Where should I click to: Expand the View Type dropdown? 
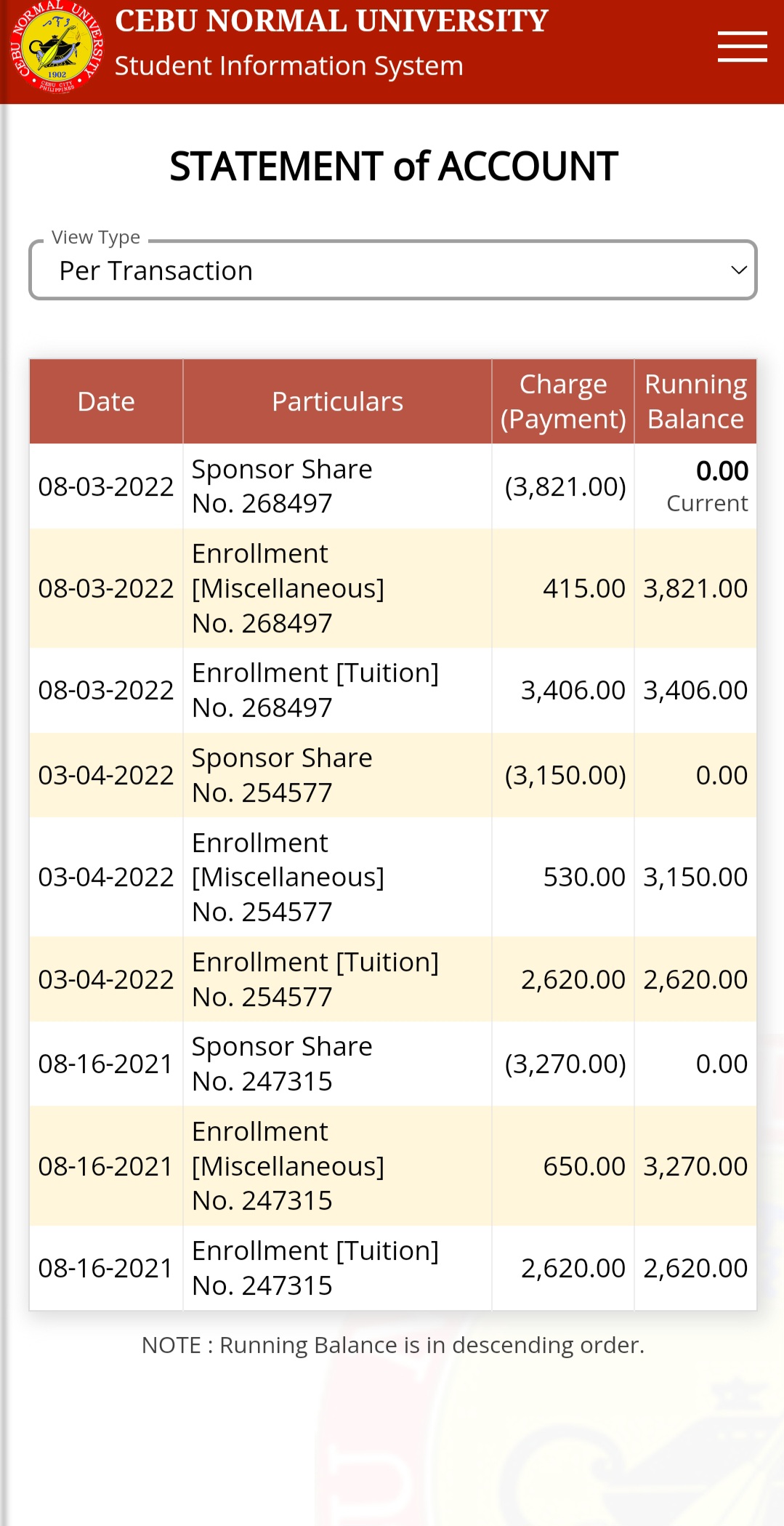392,270
